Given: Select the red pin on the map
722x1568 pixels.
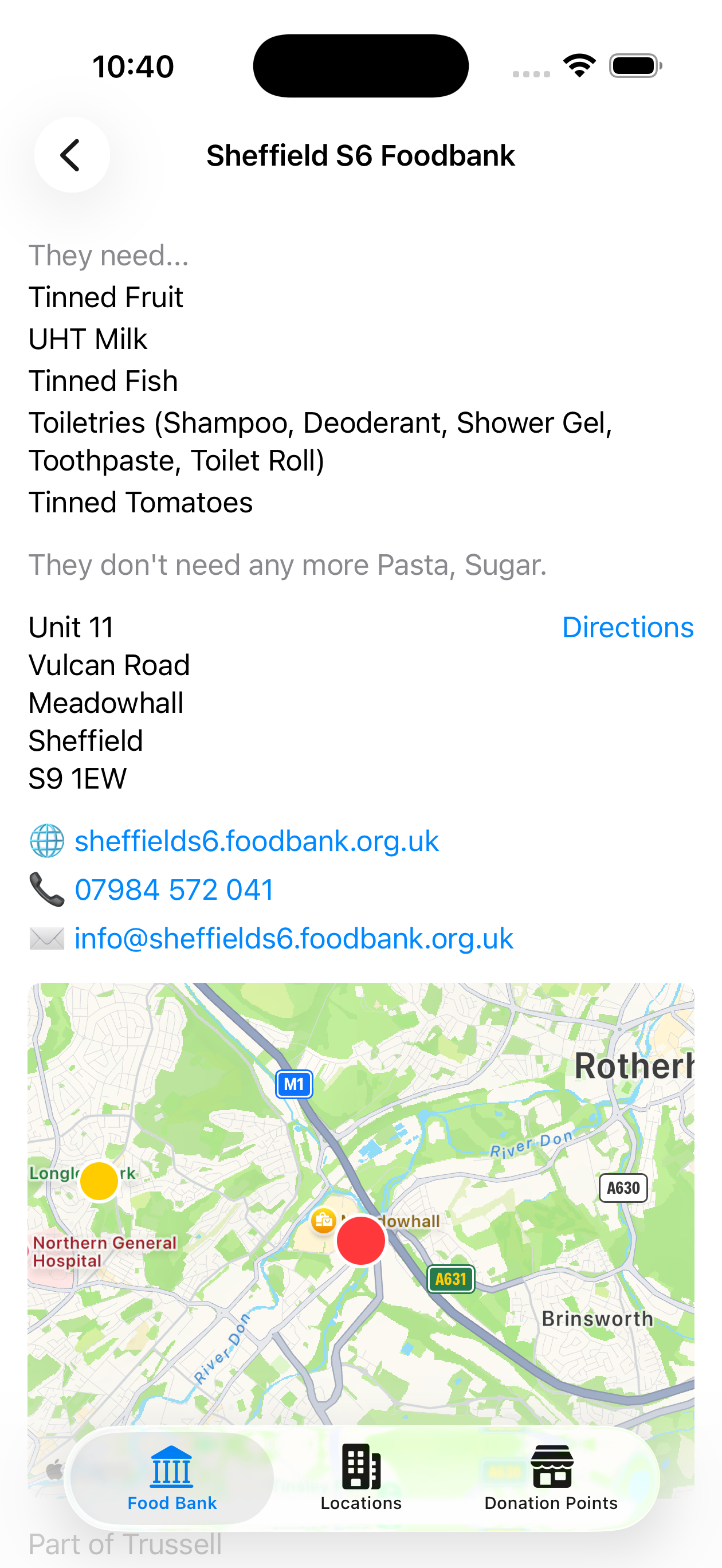Looking at the screenshot, I should pyautogui.click(x=361, y=1240).
